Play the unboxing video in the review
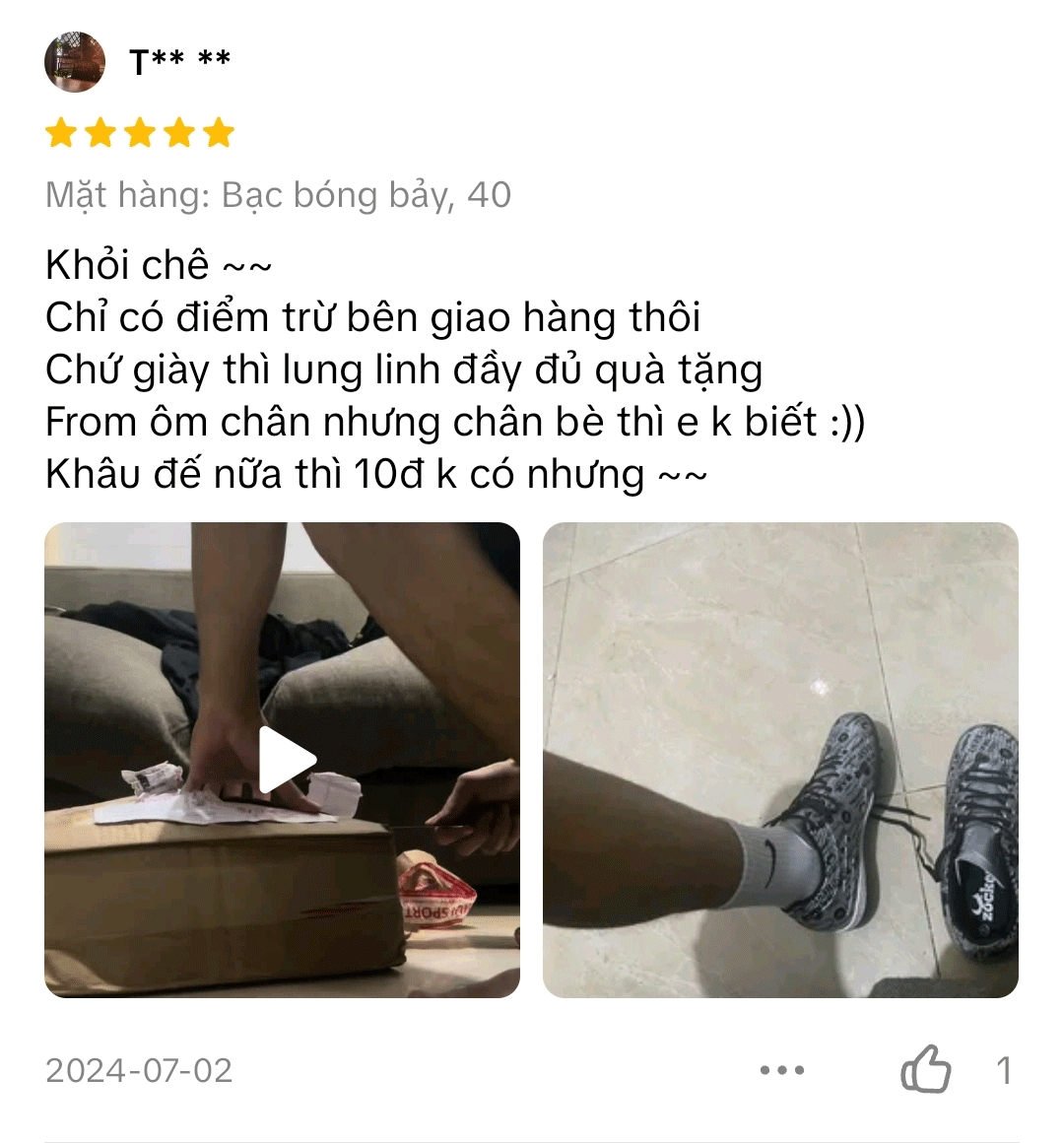1064x1144 pixels. pyautogui.click(x=286, y=760)
